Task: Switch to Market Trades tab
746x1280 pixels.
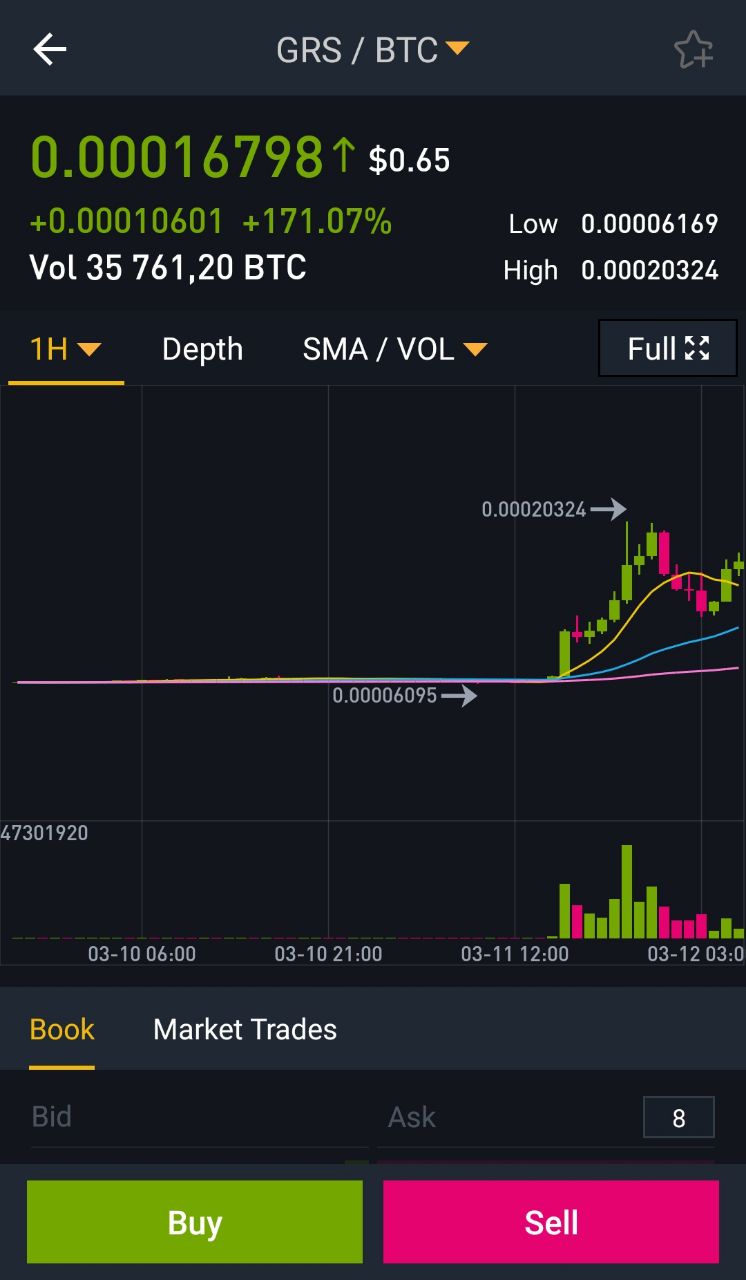Action: point(245,1029)
